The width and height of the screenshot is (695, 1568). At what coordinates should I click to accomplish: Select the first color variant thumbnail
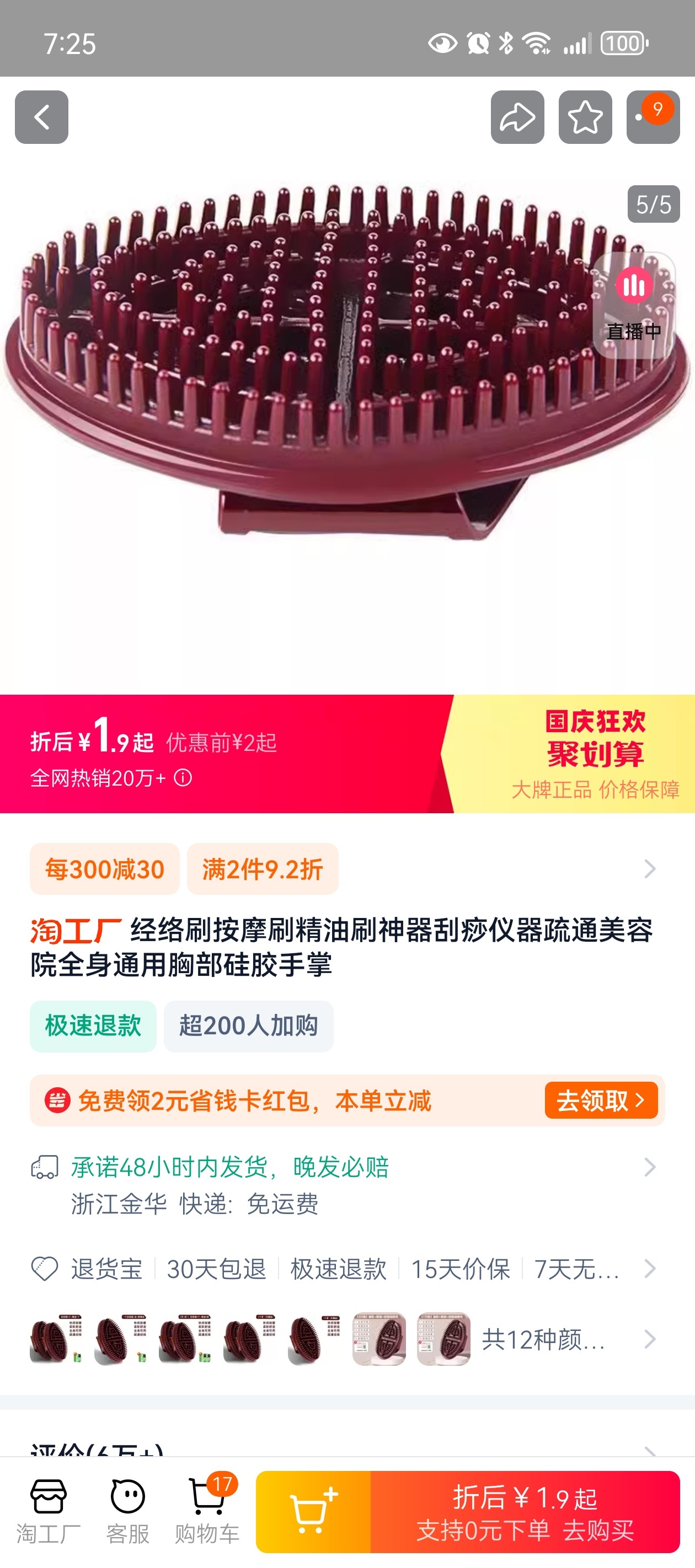pyautogui.click(x=56, y=1339)
